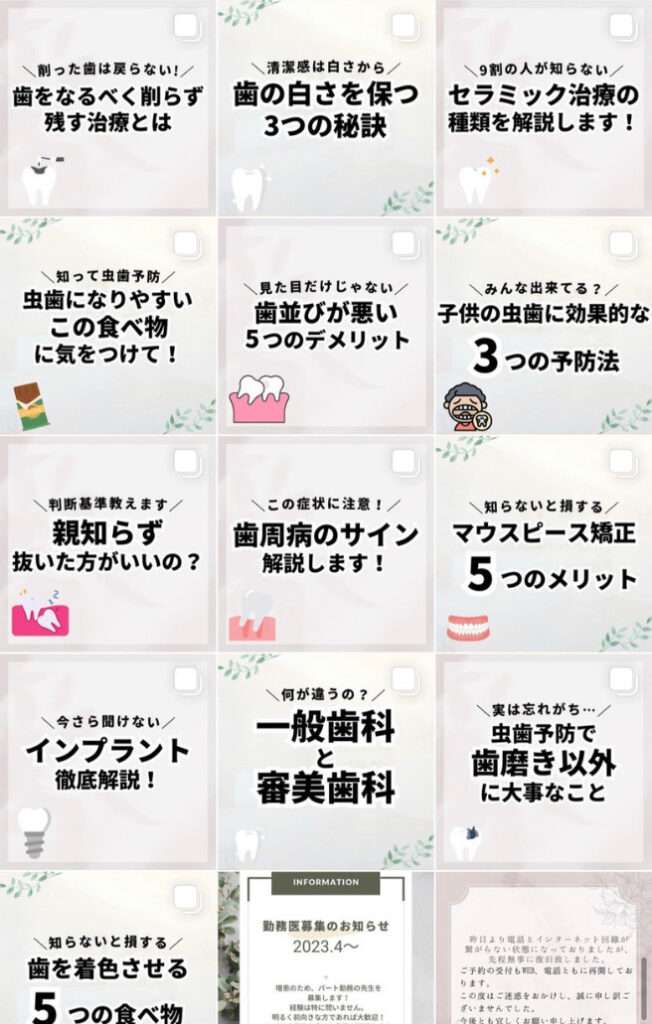Open the 虫歯になりやすいこの食べ物 post
The image size is (652, 1024).
coord(107,325)
